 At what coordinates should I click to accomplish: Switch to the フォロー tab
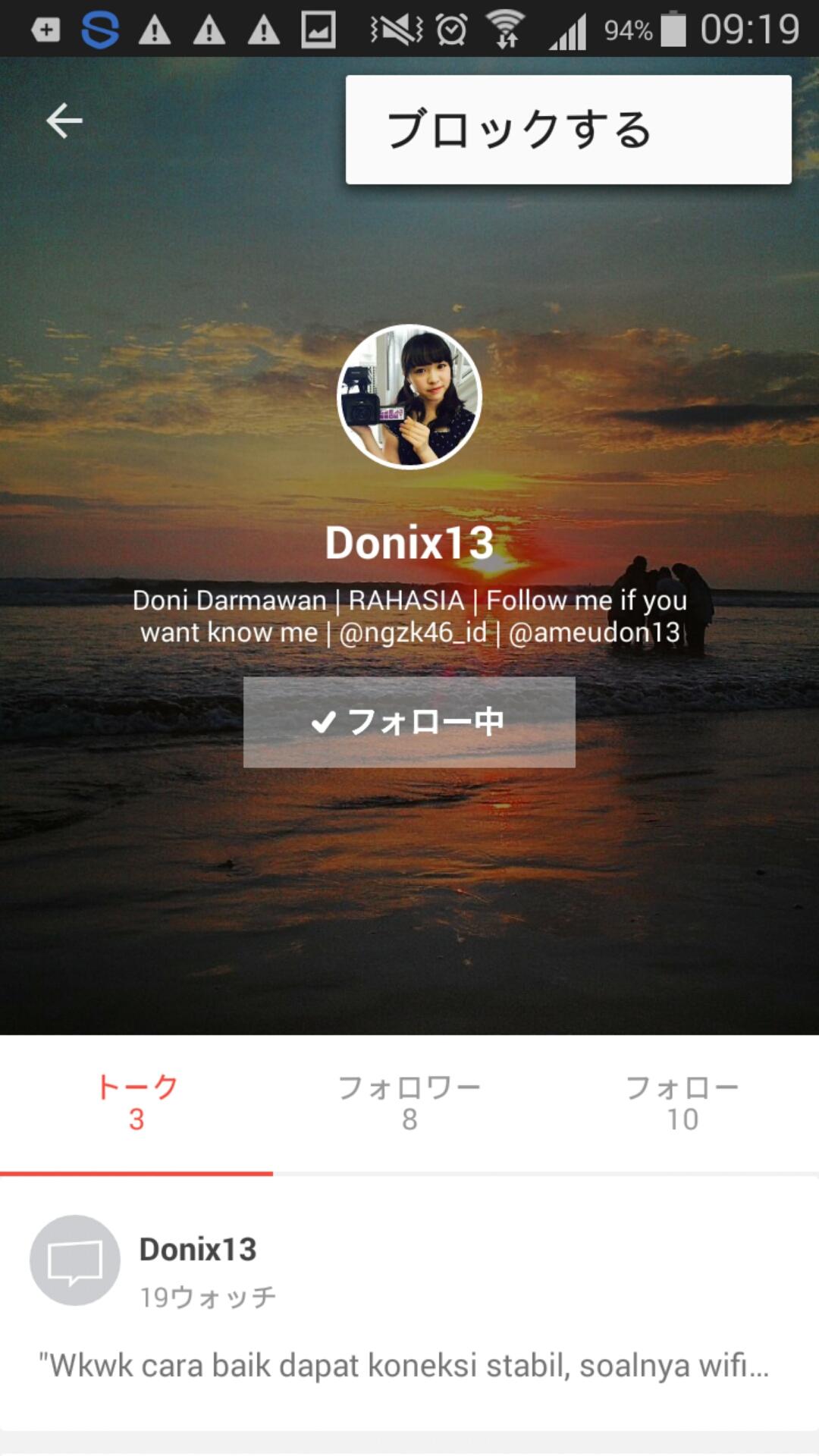682,1103
